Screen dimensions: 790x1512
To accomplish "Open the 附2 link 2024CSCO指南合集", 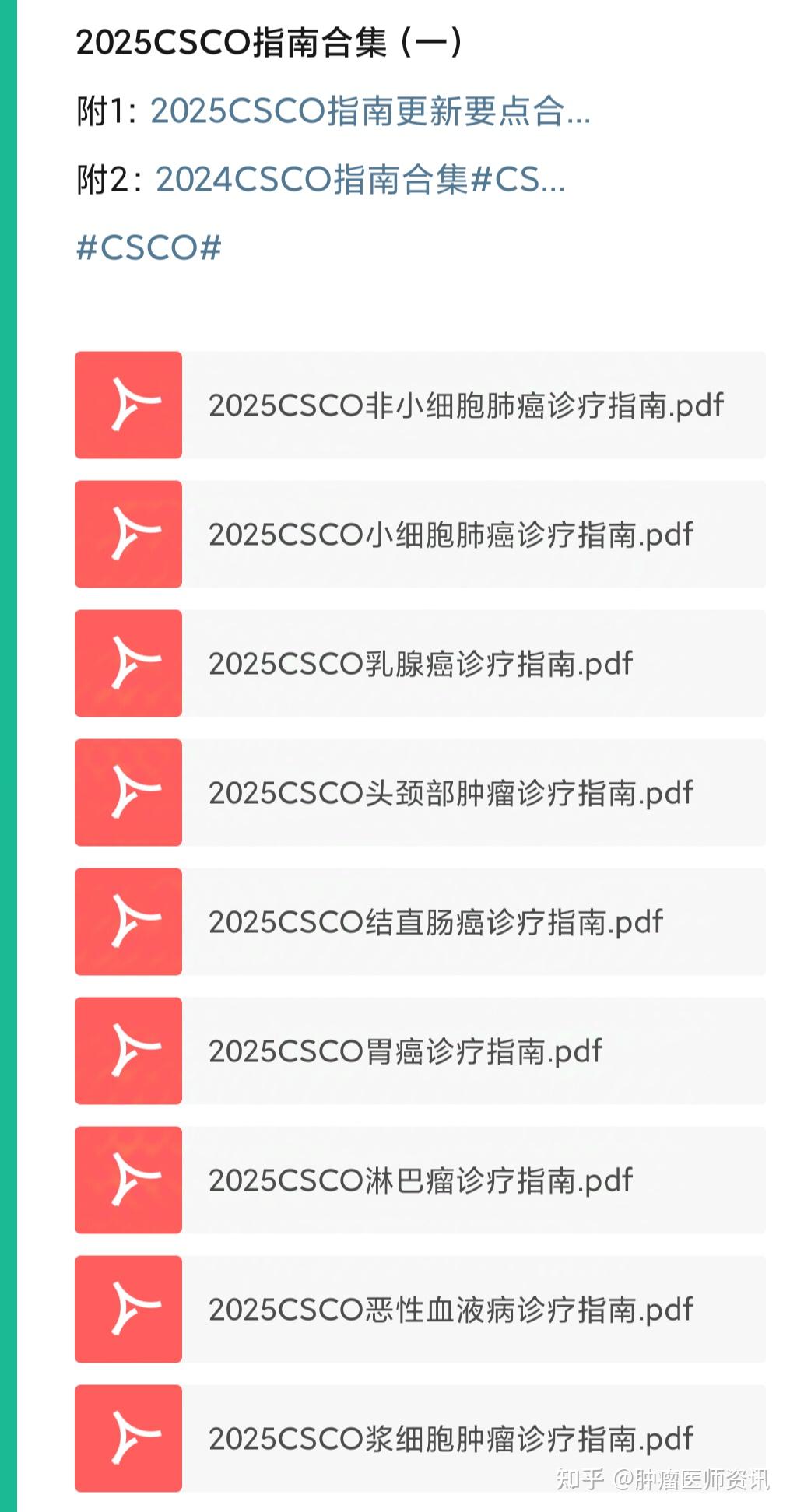I will pyautogui.click(x=362, y=181).
